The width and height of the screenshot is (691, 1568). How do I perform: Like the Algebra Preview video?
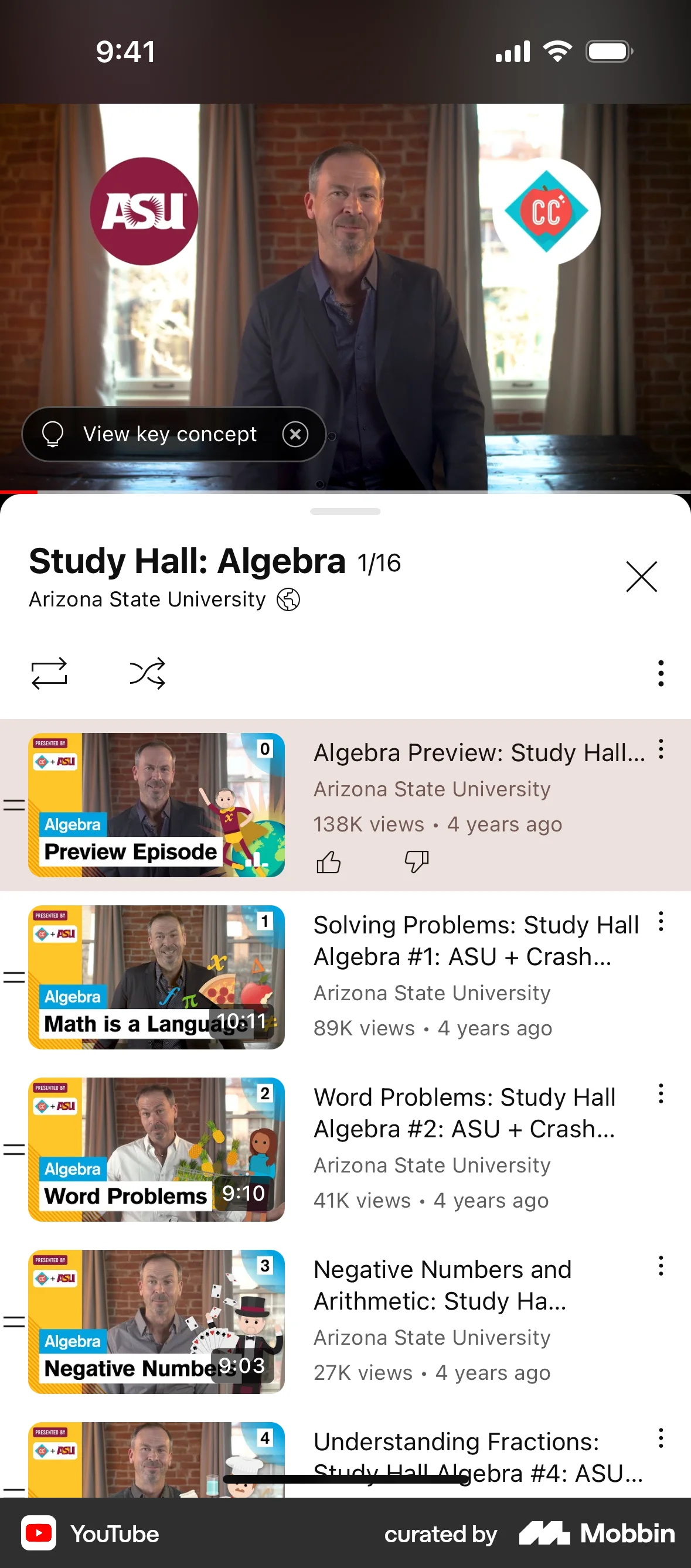click(329, 861)
